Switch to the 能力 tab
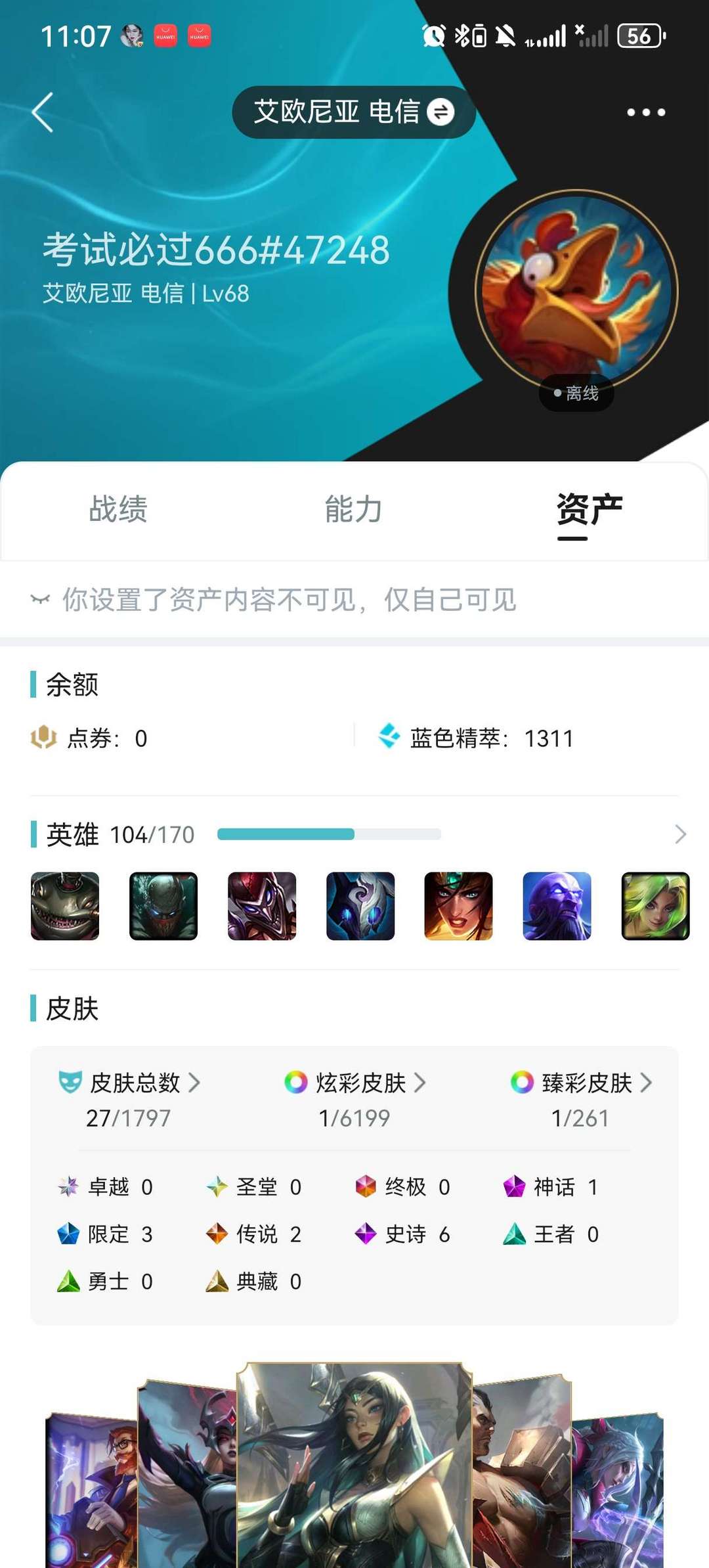The image size is (709, 1568). pos(354,509)
